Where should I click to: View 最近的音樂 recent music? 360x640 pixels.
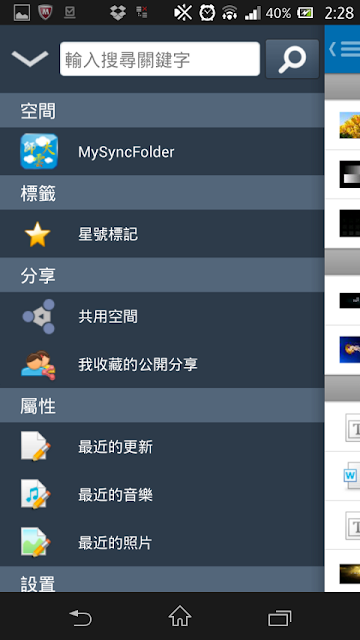click(162, 495)
